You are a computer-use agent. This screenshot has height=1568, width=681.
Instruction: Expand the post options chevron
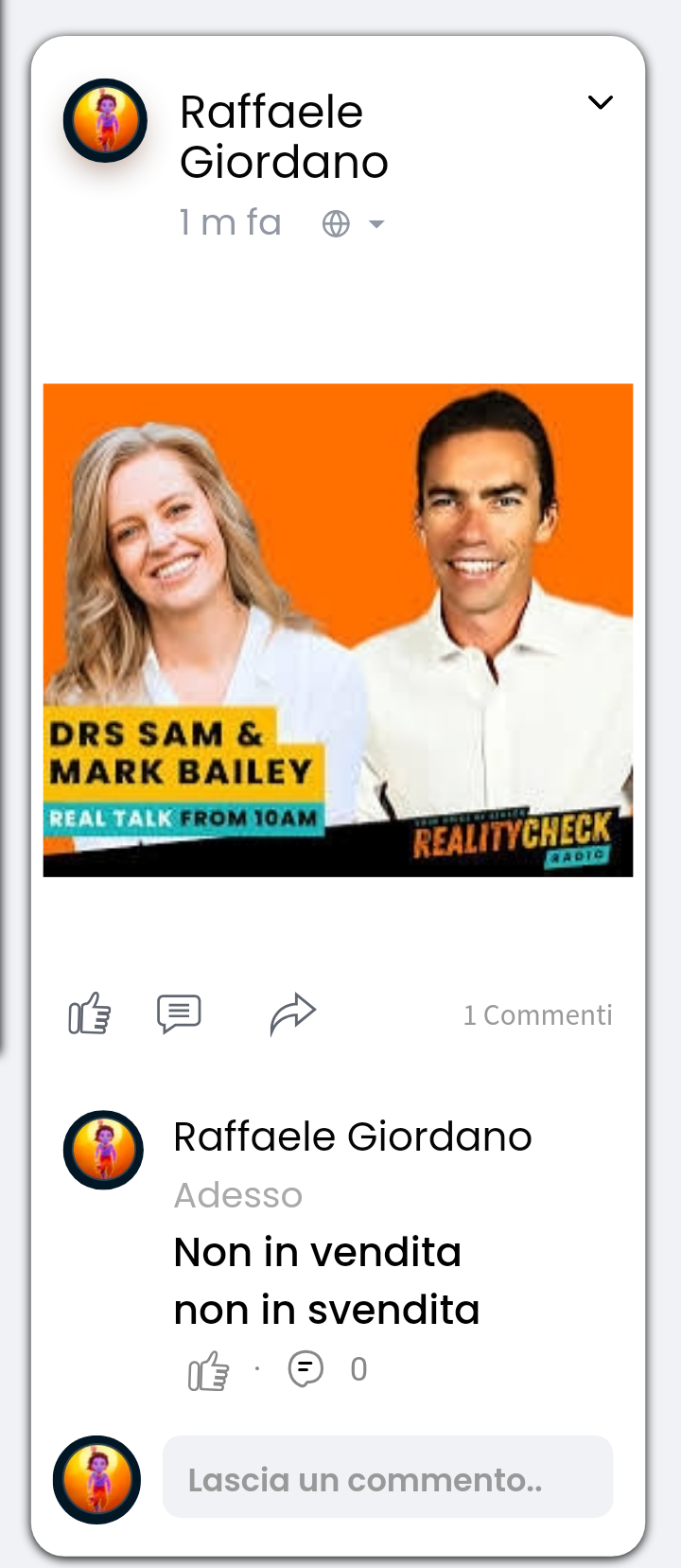coord(600,102)
